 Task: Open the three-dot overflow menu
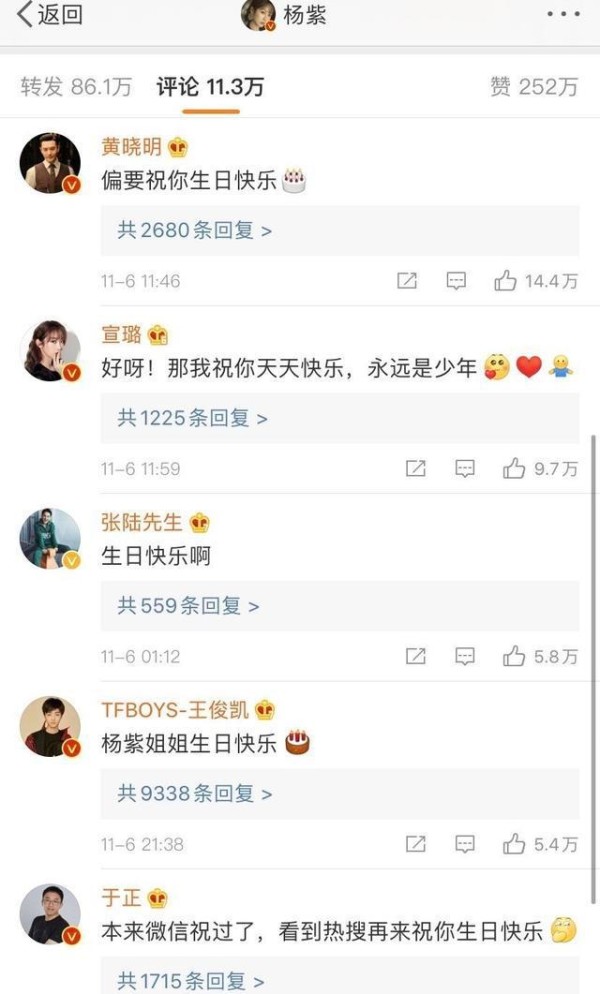[563, 14]
